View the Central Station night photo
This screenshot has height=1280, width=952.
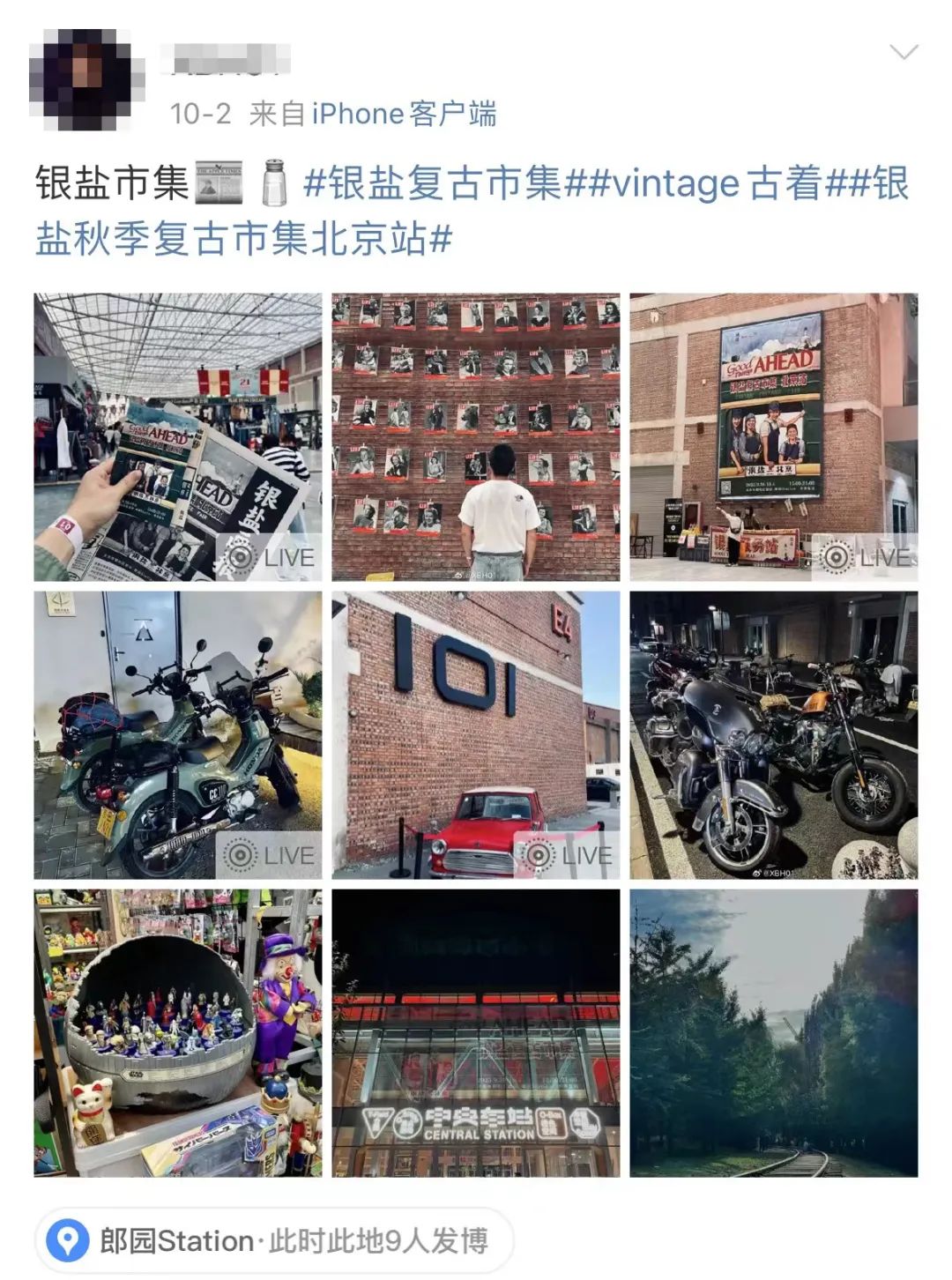point(476,1033)
